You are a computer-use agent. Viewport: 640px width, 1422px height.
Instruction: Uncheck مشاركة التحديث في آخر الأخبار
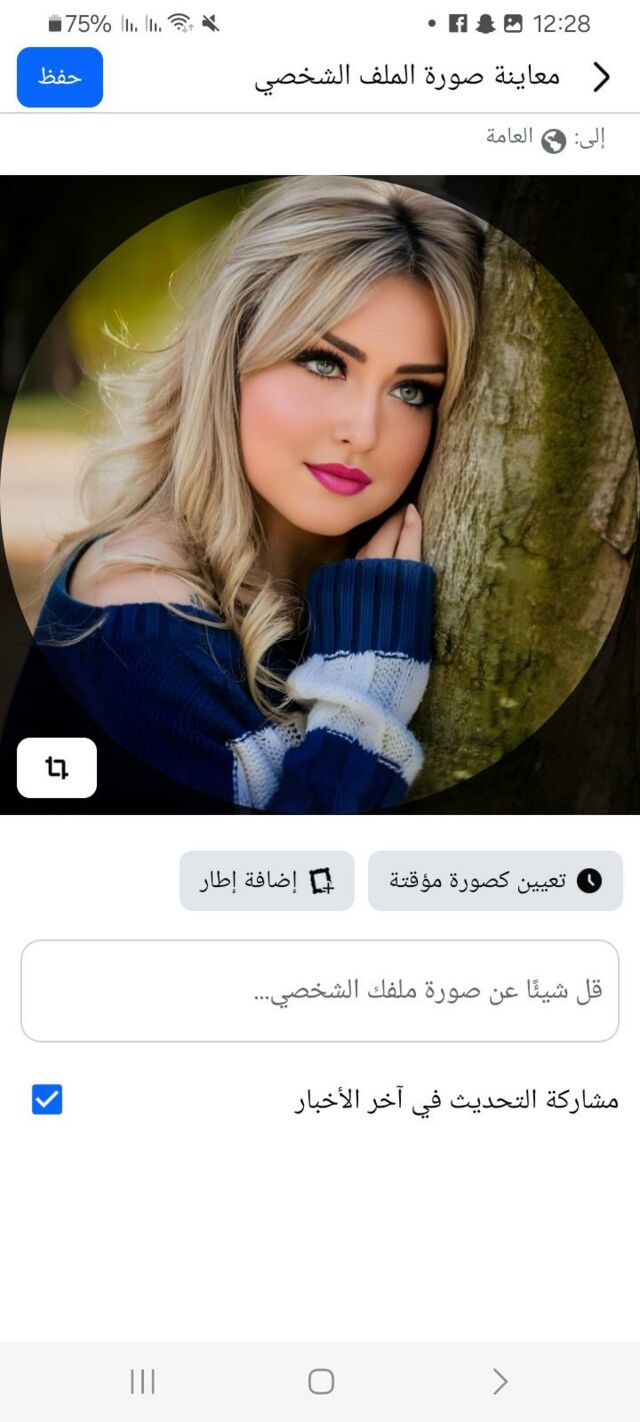coord(47,1099)
